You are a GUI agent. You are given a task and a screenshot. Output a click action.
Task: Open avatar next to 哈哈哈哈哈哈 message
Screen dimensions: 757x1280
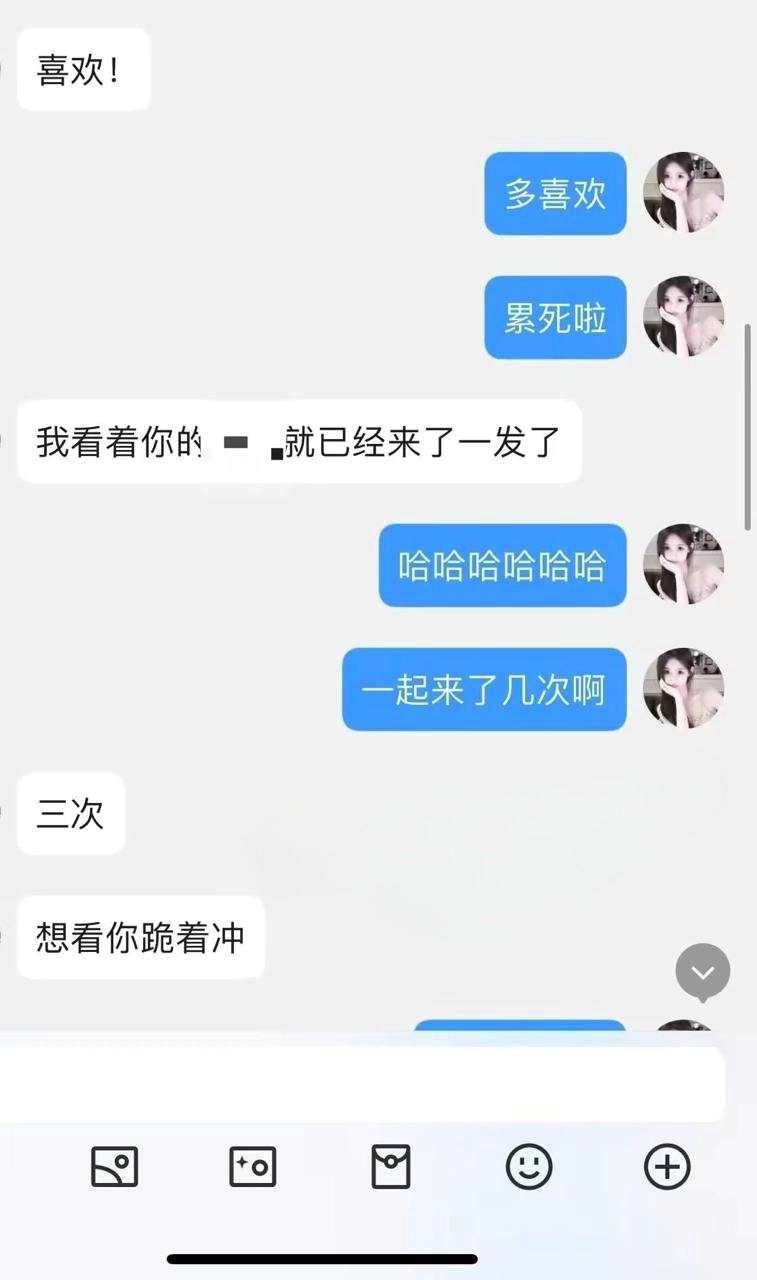point(684,565)
